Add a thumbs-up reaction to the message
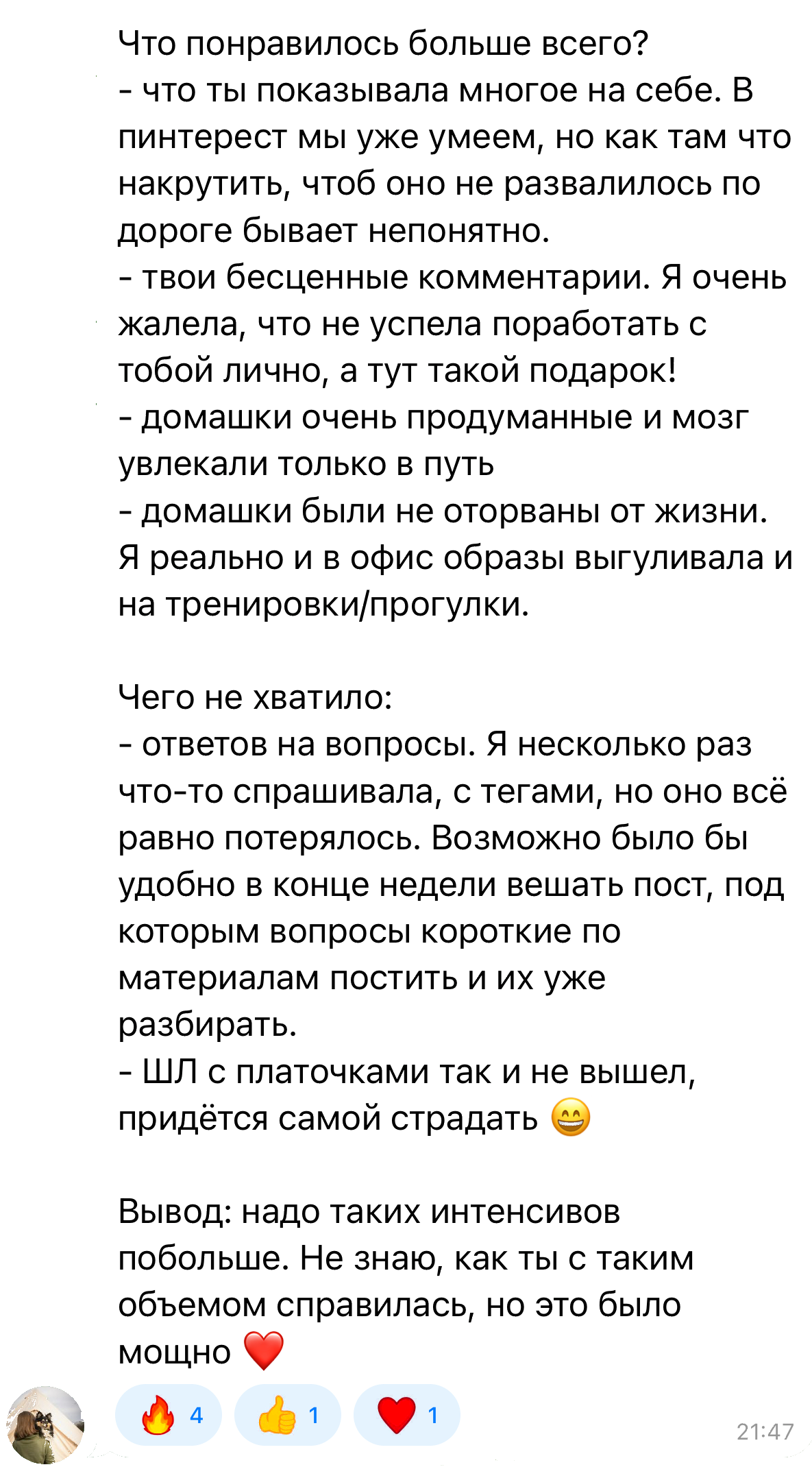The height and width of the screenshot is (1467, 812). [287, 1415]
